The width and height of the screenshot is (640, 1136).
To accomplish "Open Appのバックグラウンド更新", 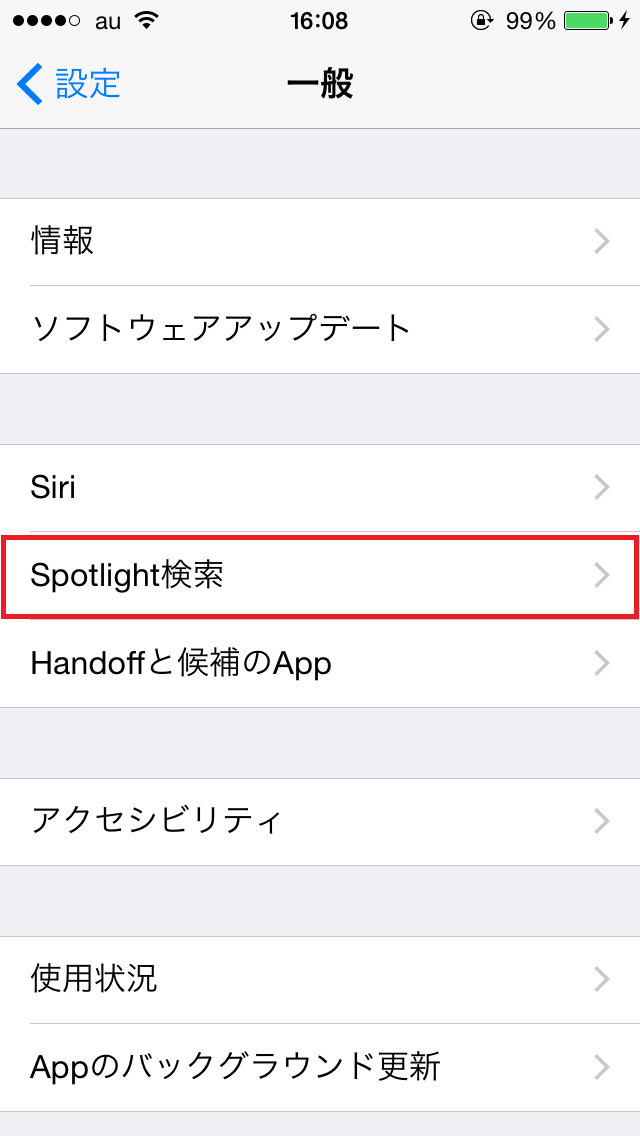I will [x=320, y=1067].
